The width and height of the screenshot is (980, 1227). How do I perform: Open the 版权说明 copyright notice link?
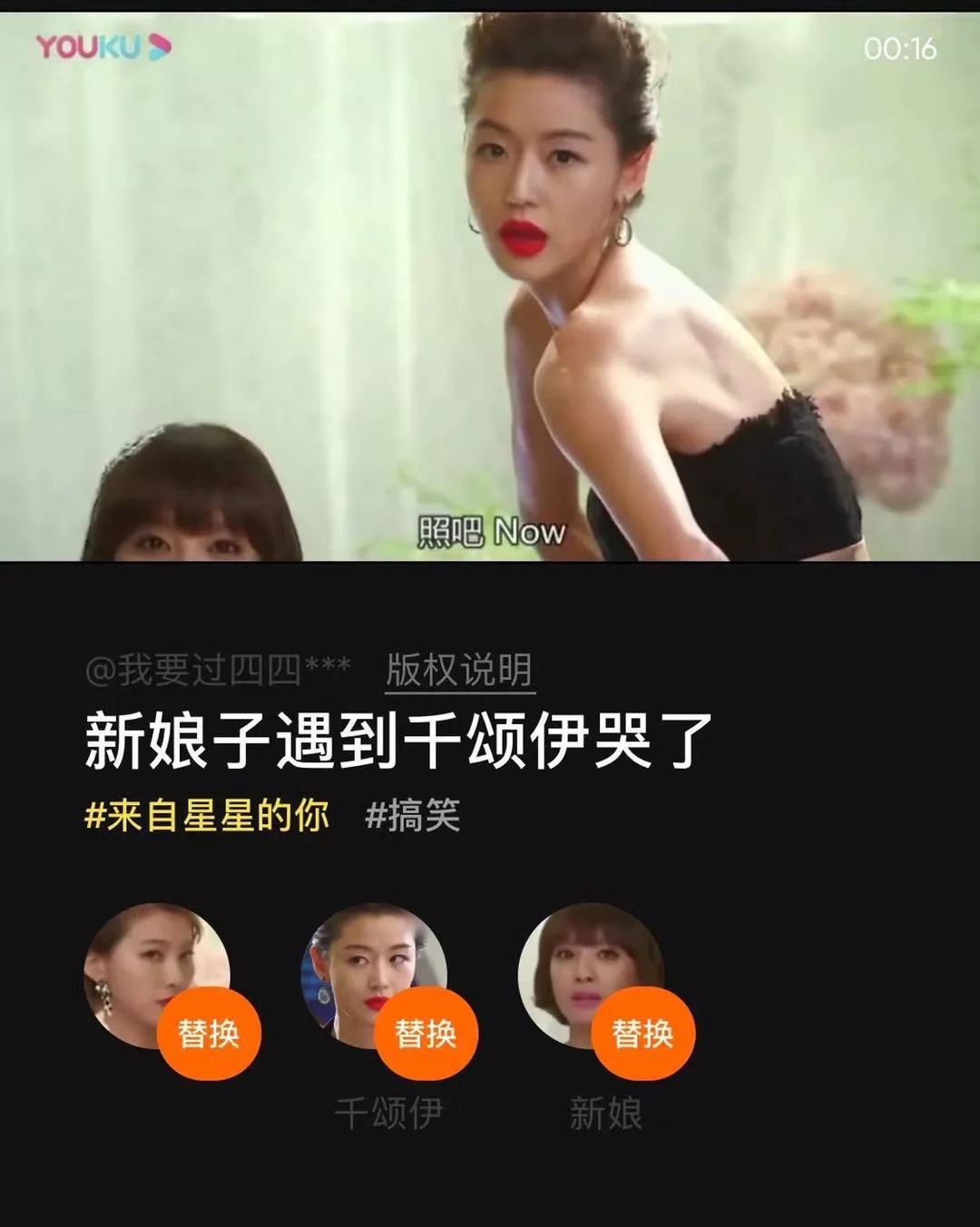click(x=459, y=671)
